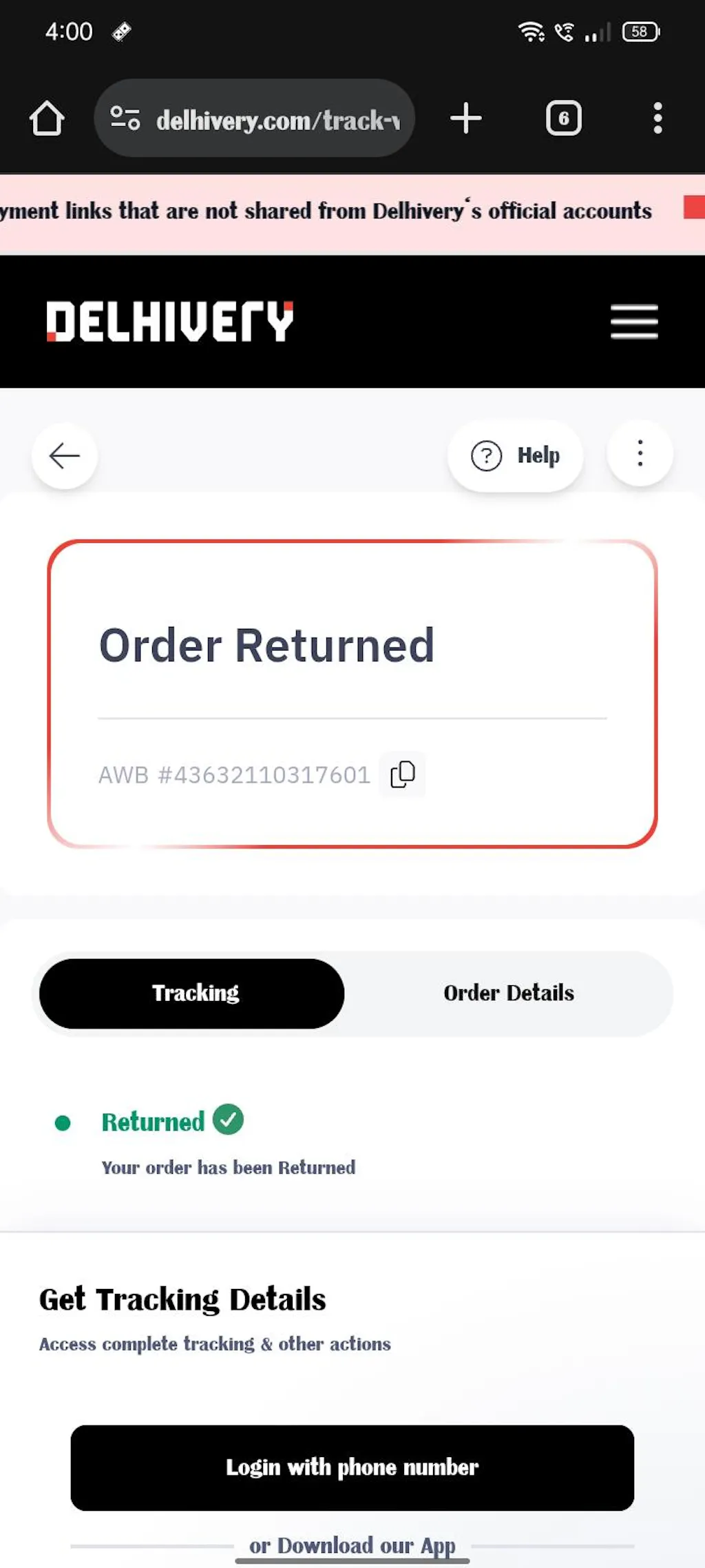Switch to the Order Details tab

pyautogui.click(x=508, y=993)
